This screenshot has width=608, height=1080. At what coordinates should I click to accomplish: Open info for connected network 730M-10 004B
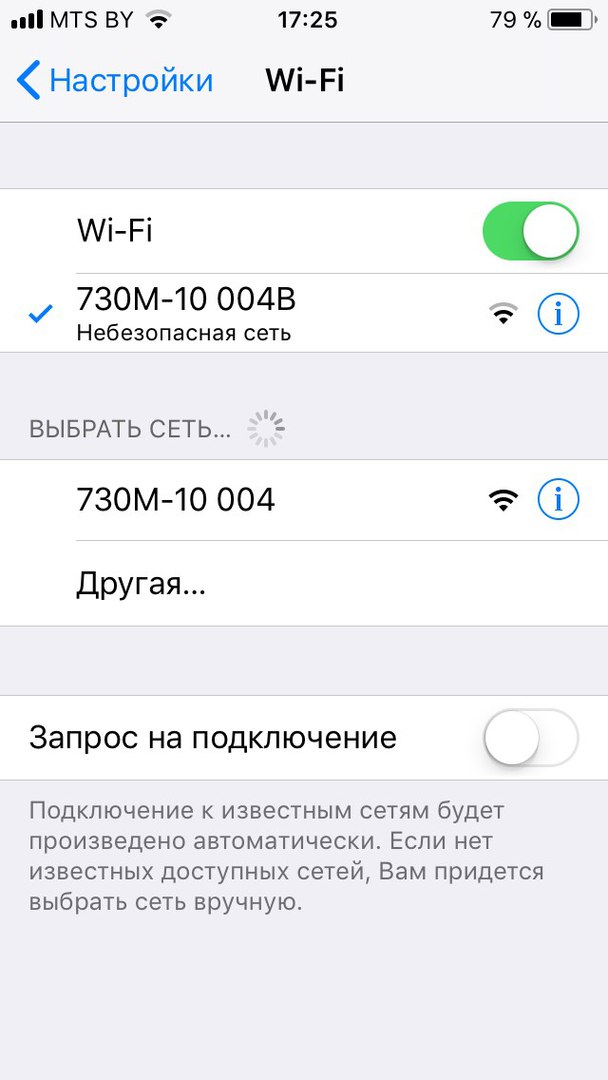558,315
